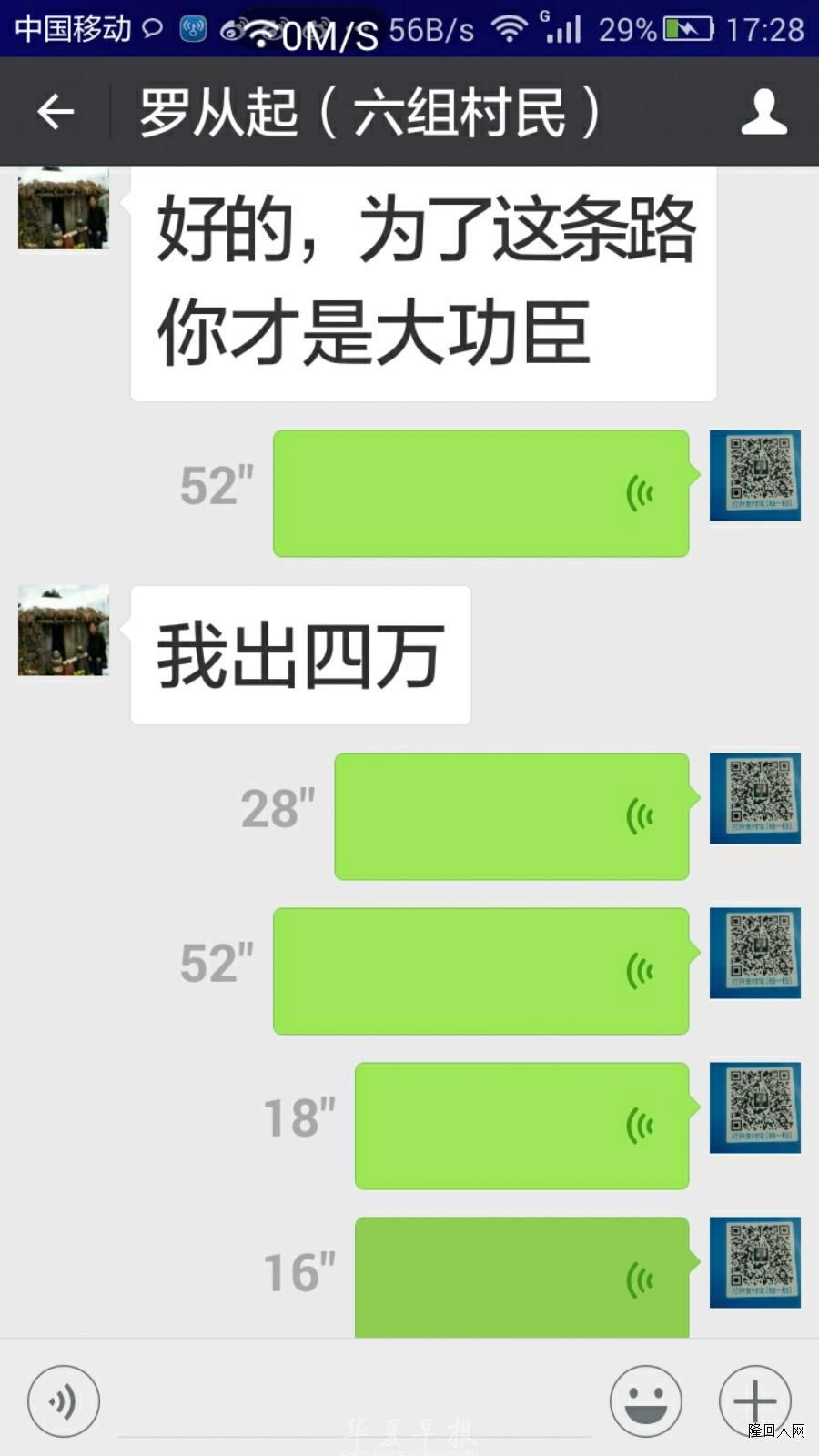Play the 16-second voice message

(x=521, y=1276)
